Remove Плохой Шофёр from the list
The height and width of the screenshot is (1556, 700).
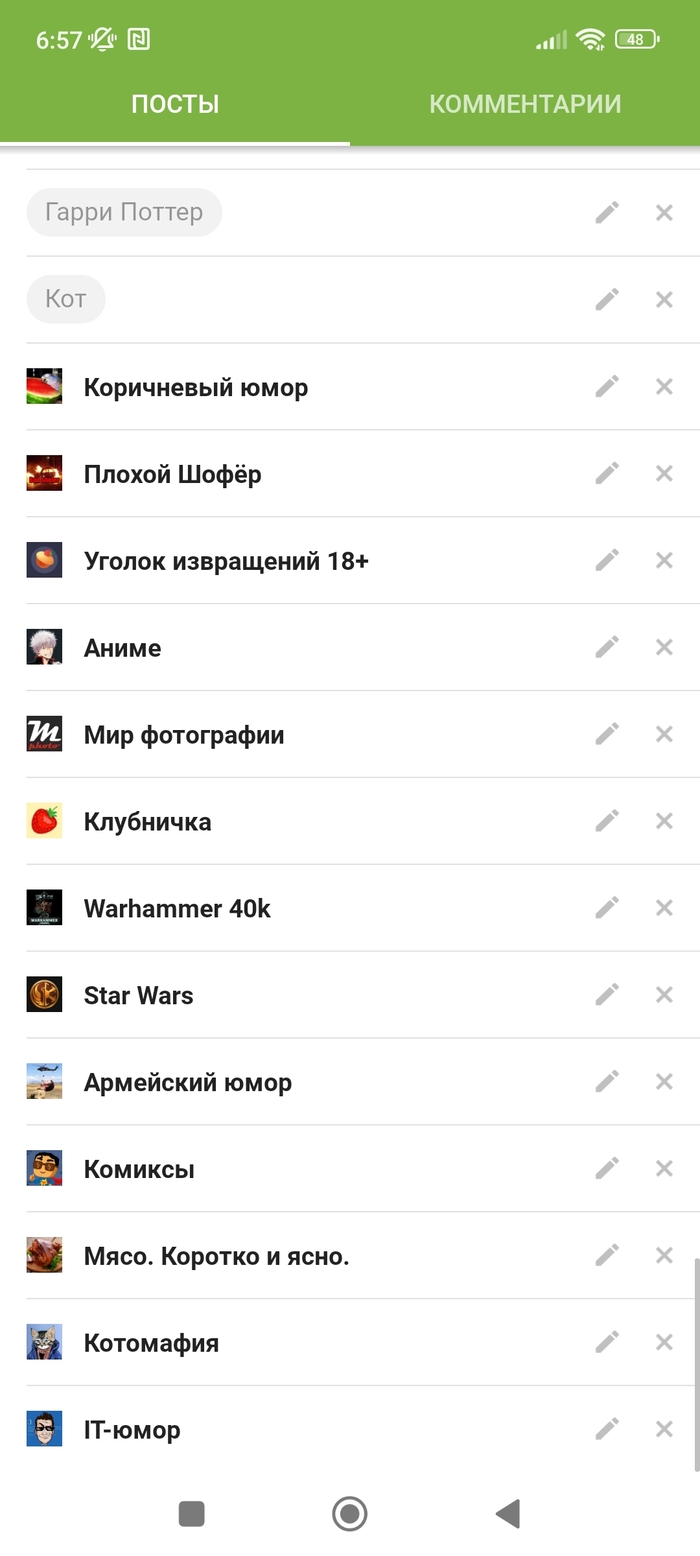coord(664,473)
